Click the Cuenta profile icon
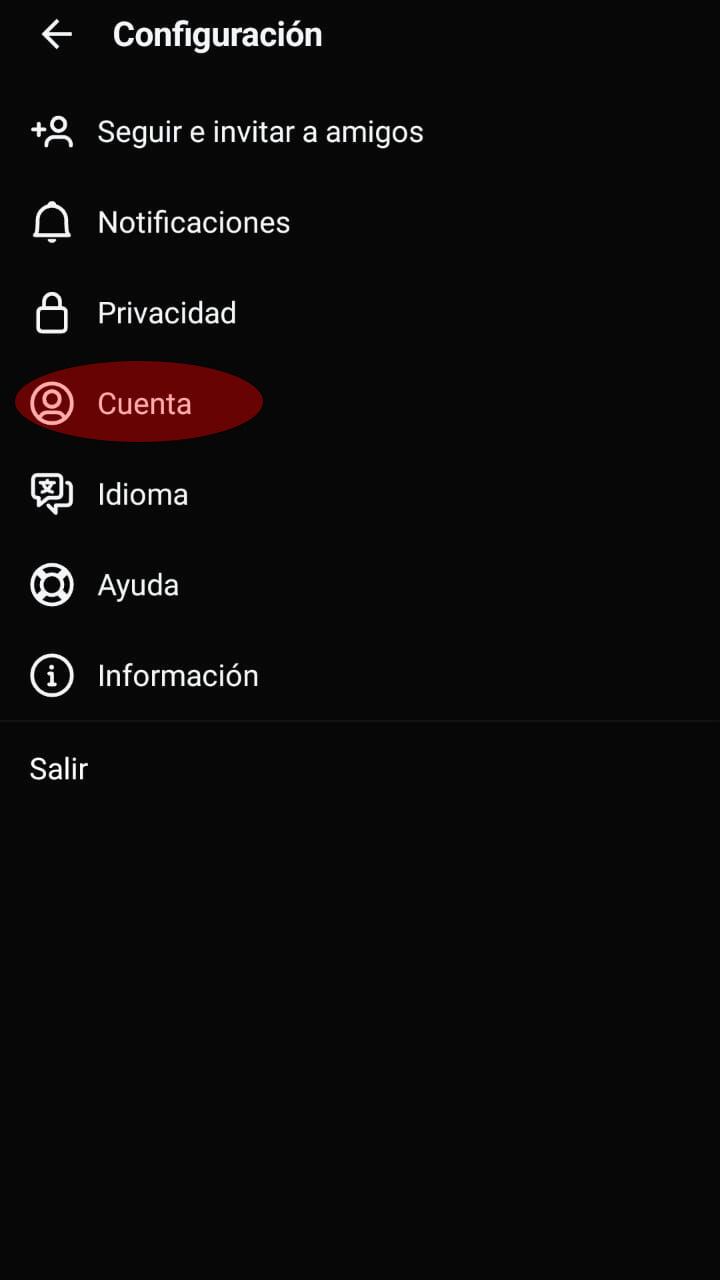This screenshot has width=720, height=1280. point(51,403)
